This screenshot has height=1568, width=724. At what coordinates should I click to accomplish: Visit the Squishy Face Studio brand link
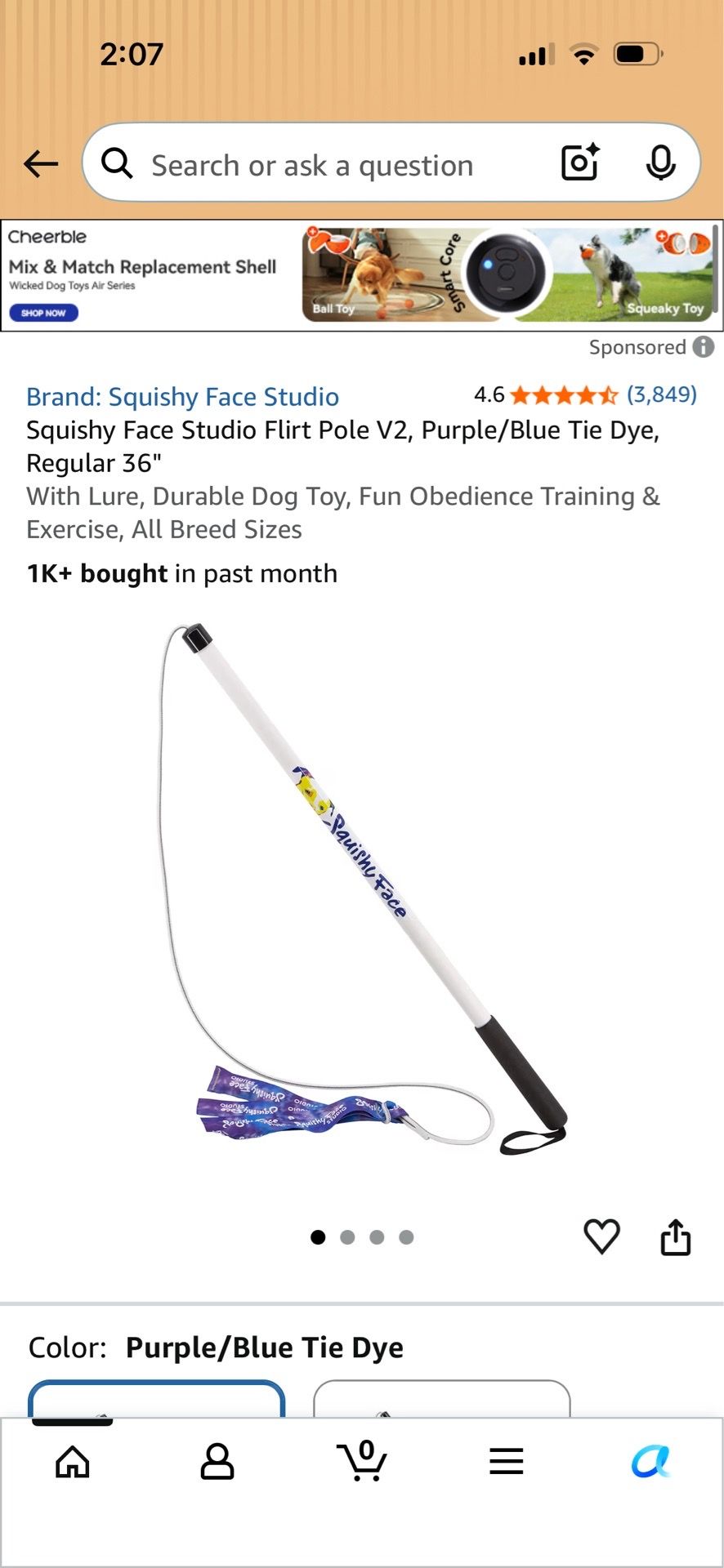tap(182, 397)
